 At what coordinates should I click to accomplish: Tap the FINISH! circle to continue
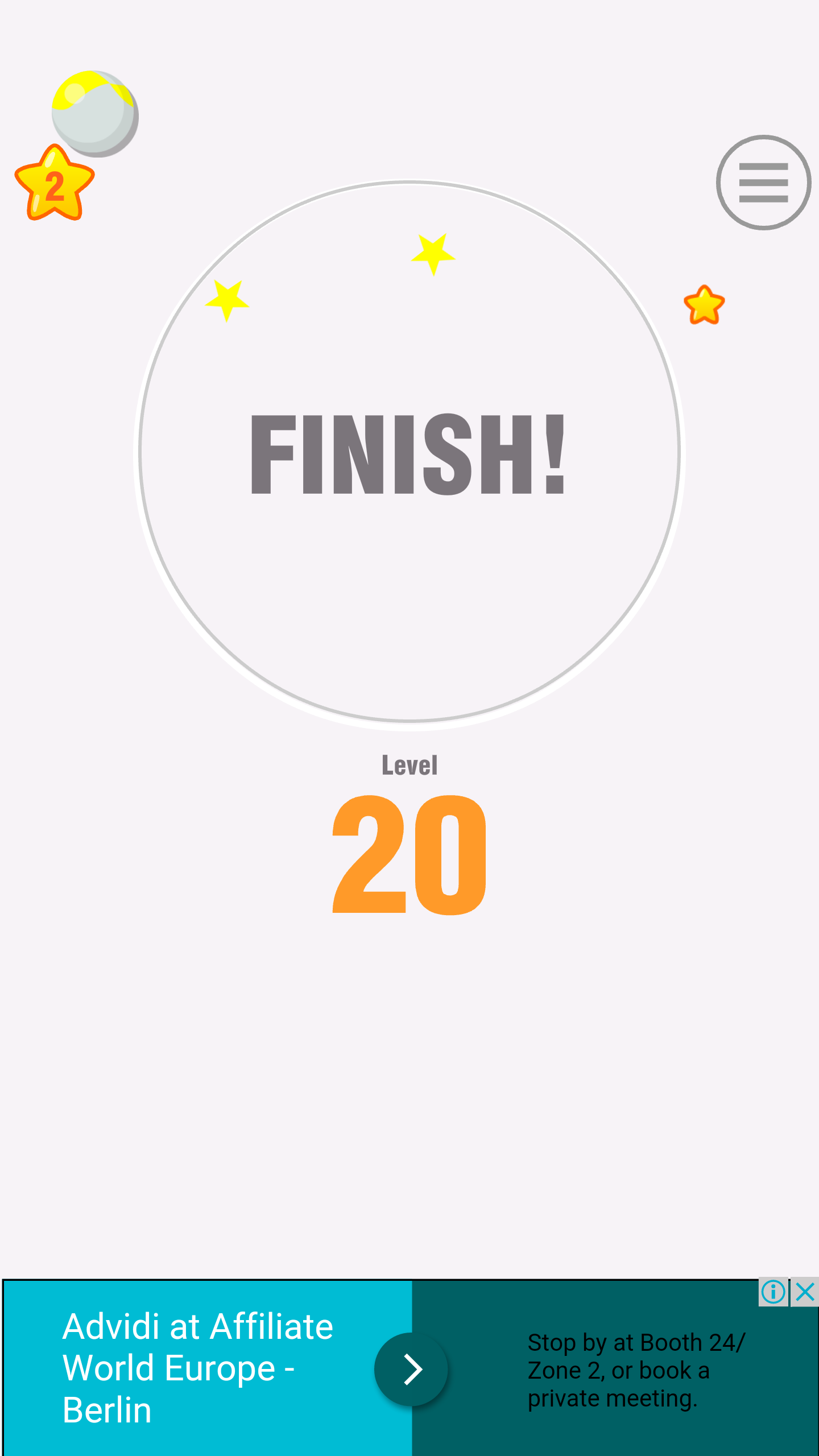[409, 455]
